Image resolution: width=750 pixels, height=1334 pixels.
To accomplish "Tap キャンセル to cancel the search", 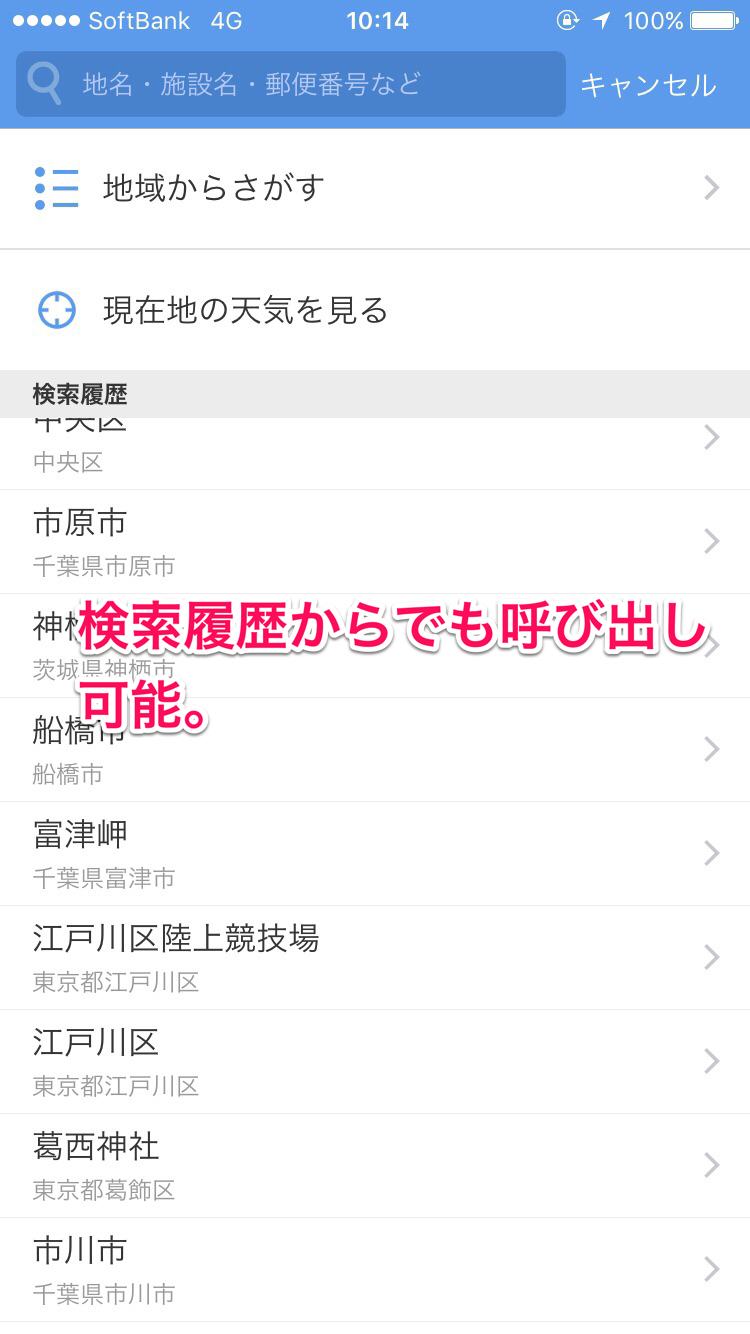I will [648, 85].
